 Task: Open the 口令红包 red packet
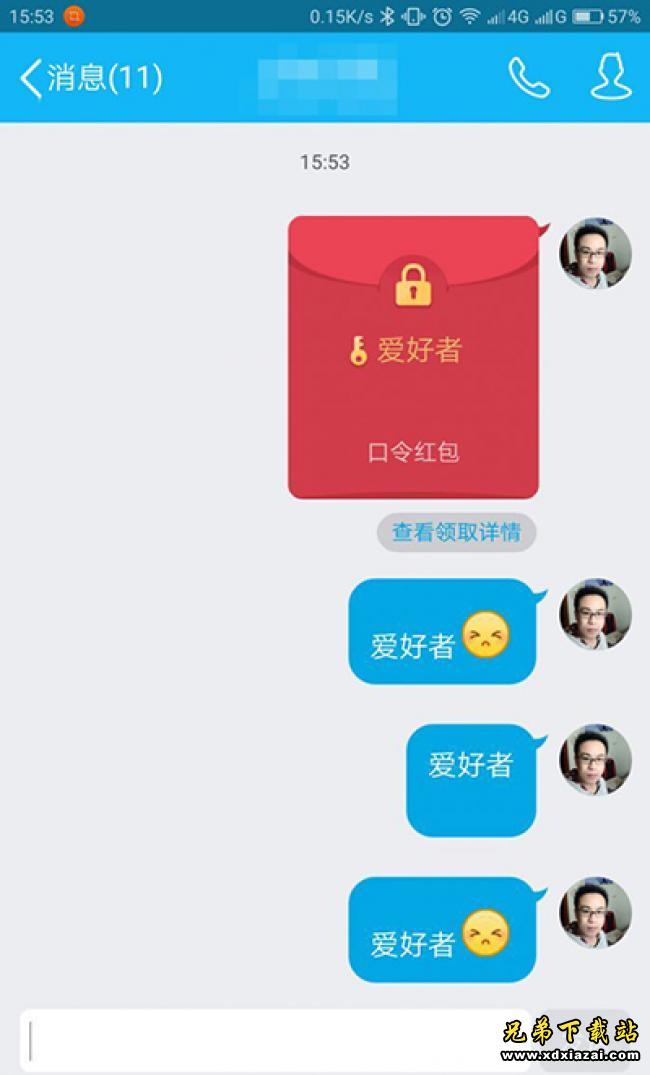pyautogui.click(x=413, y=357)
